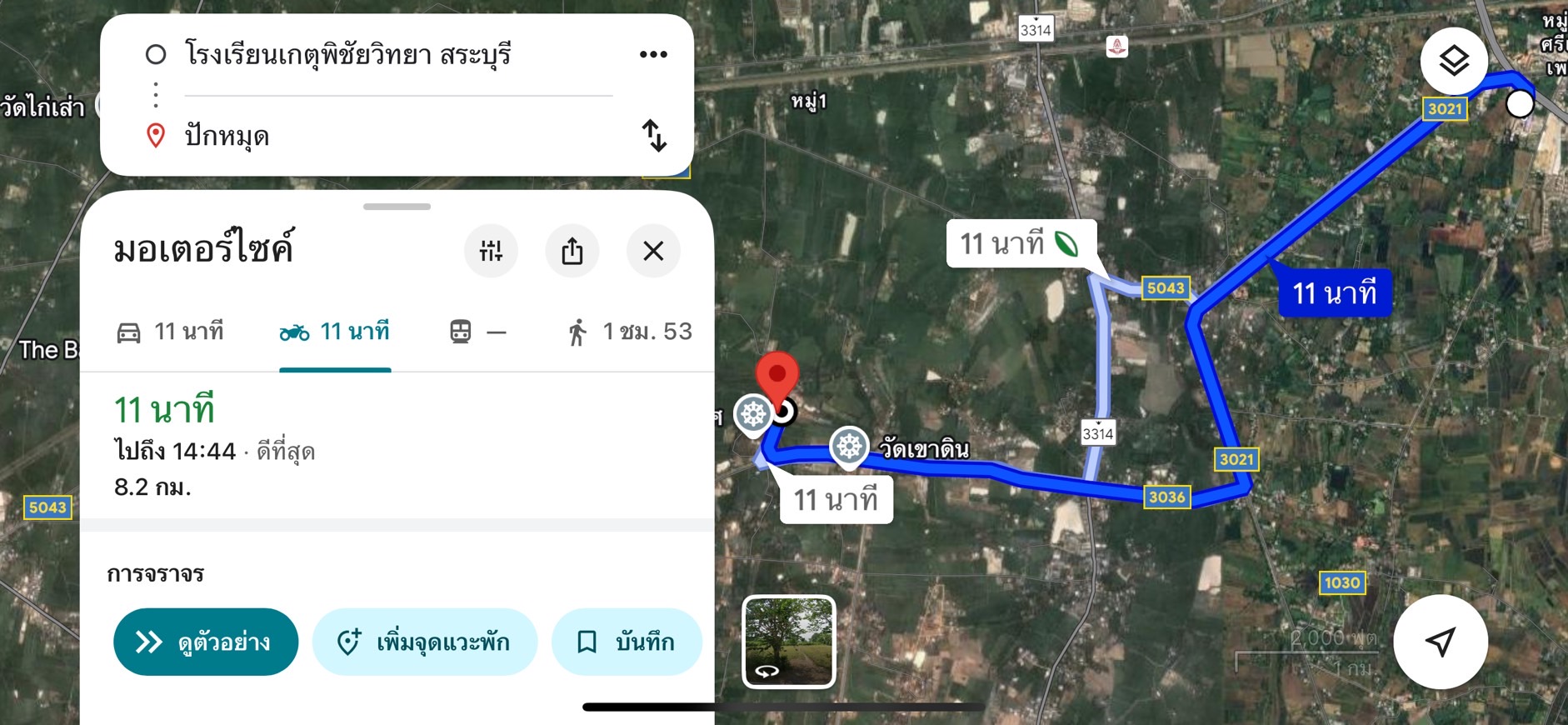This screenshot has width=1568, height=725.
Task: Save this route with บันทึก
Action: 627,642
